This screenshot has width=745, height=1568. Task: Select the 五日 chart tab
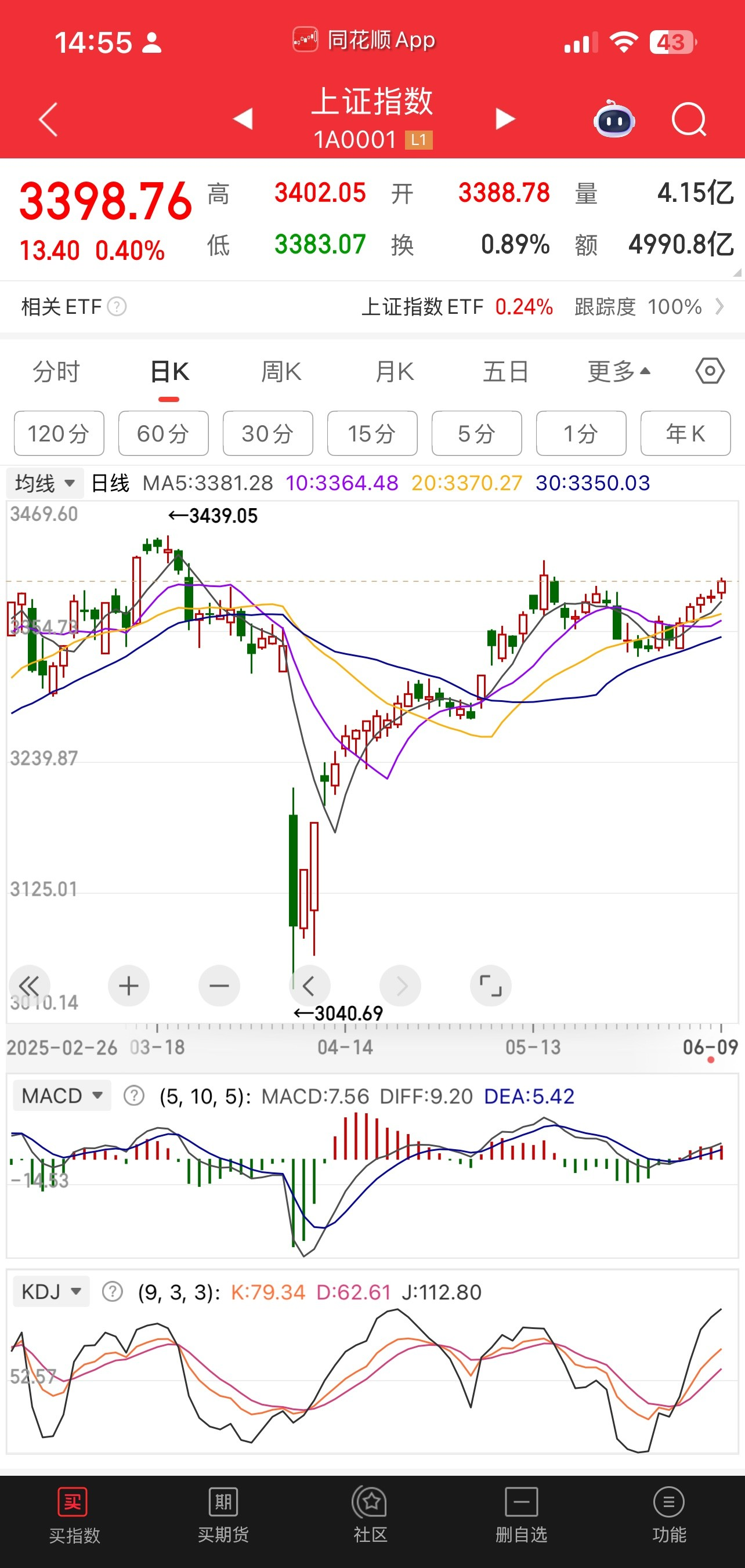point(505,372)
